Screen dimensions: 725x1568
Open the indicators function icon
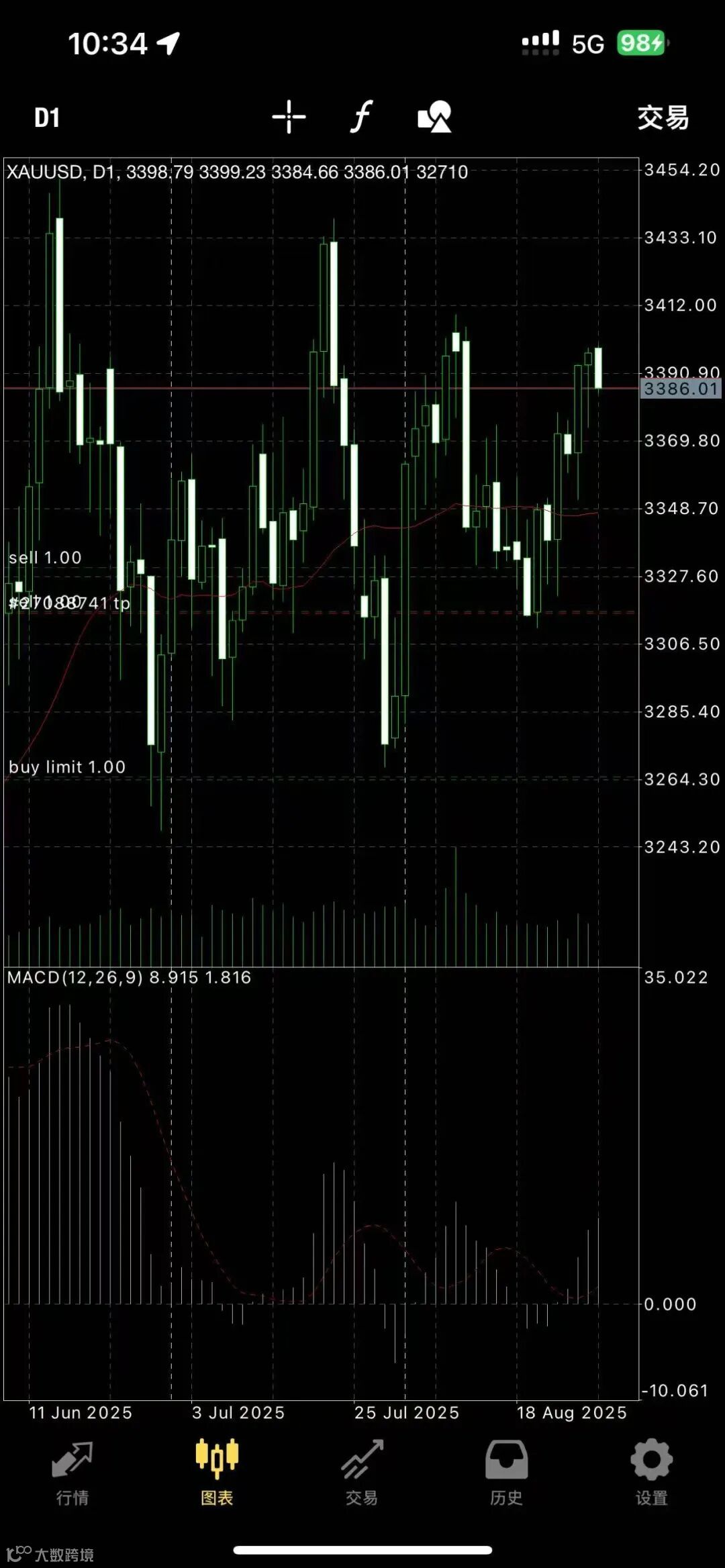pos(361,117)
